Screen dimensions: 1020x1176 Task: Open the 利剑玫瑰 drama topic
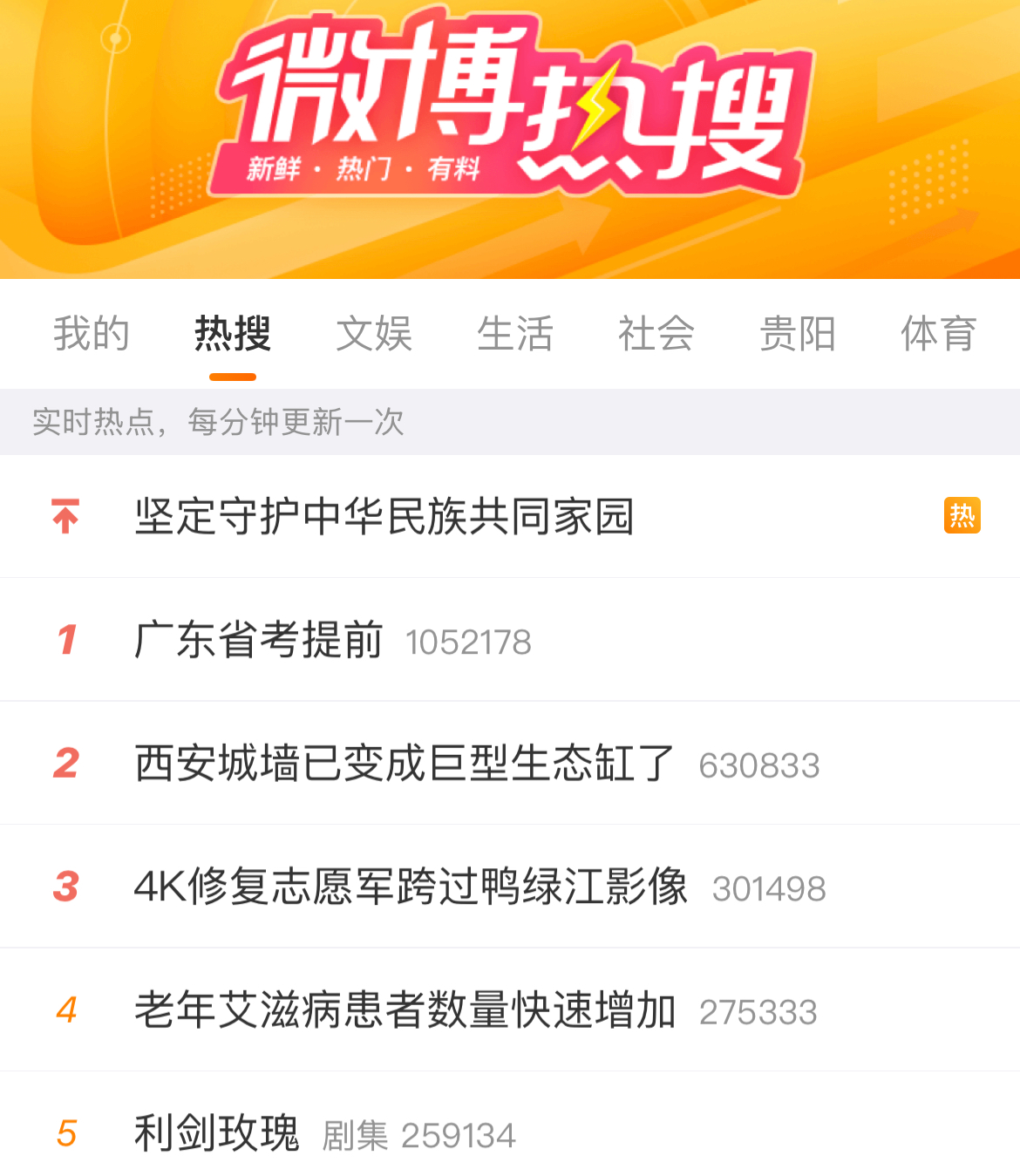pyautogui.click(x=217, y=1133)
